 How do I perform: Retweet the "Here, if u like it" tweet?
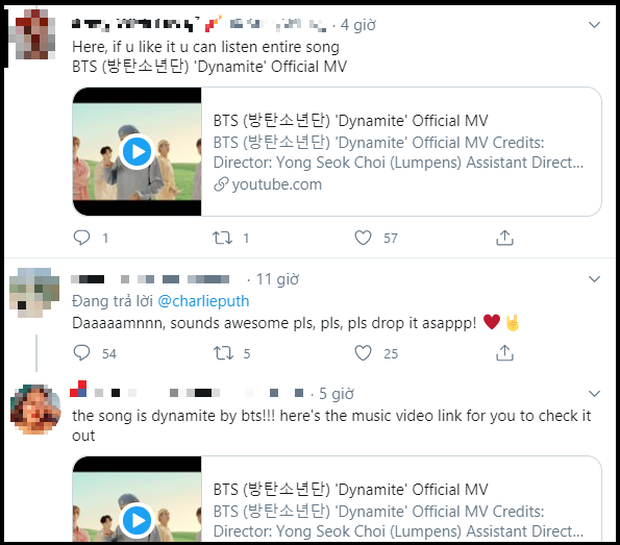pyautogui.click(x=225, y=238)
